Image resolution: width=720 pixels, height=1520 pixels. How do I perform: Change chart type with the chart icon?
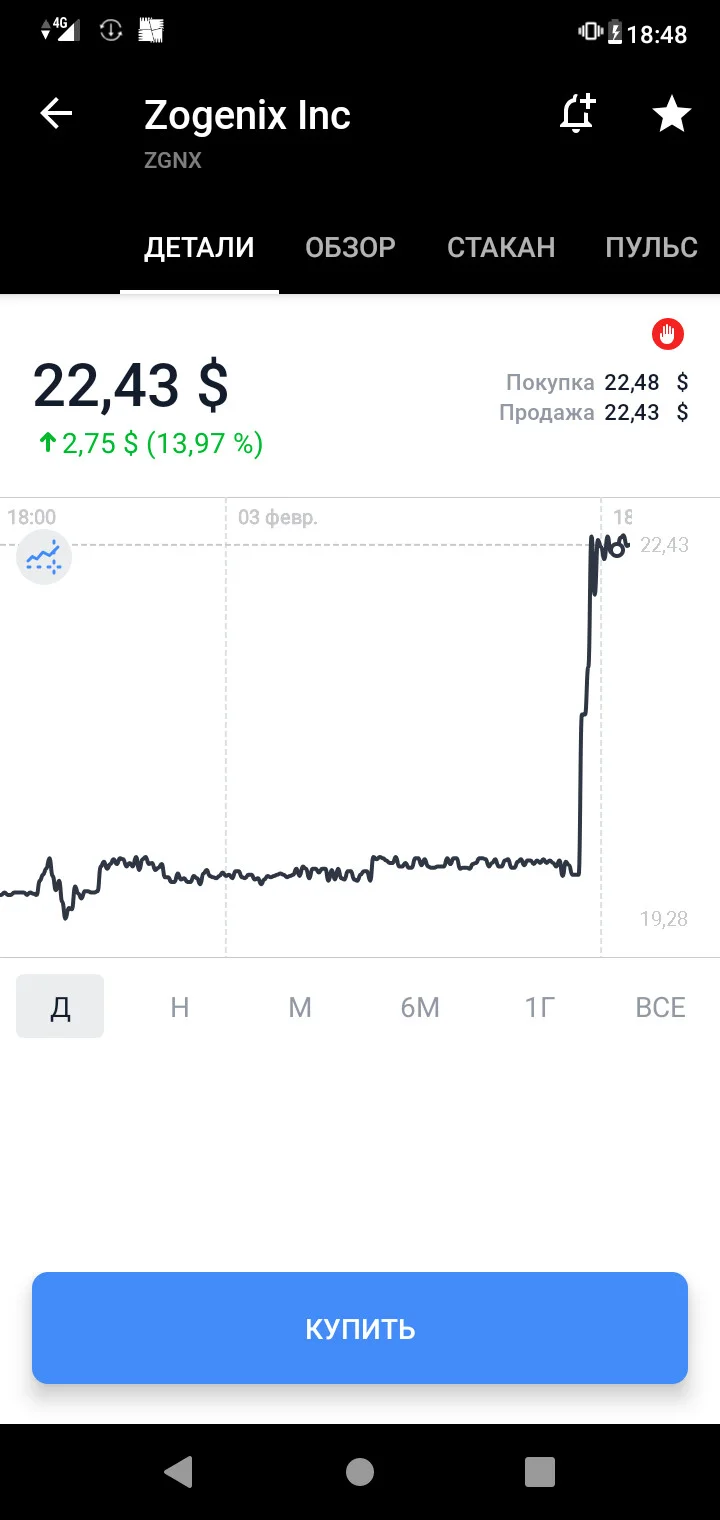pos(44,557)
